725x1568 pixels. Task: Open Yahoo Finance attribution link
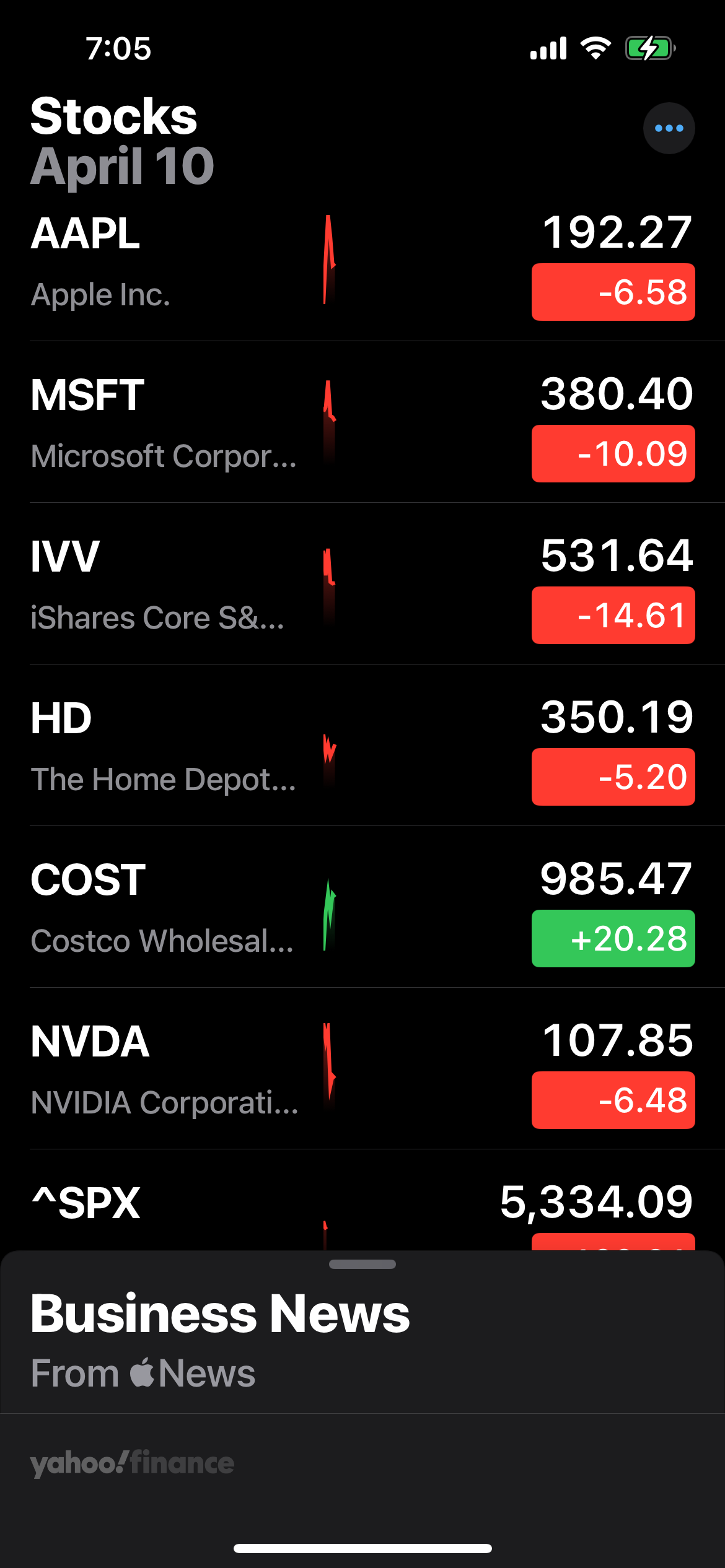pos(132,1463)
